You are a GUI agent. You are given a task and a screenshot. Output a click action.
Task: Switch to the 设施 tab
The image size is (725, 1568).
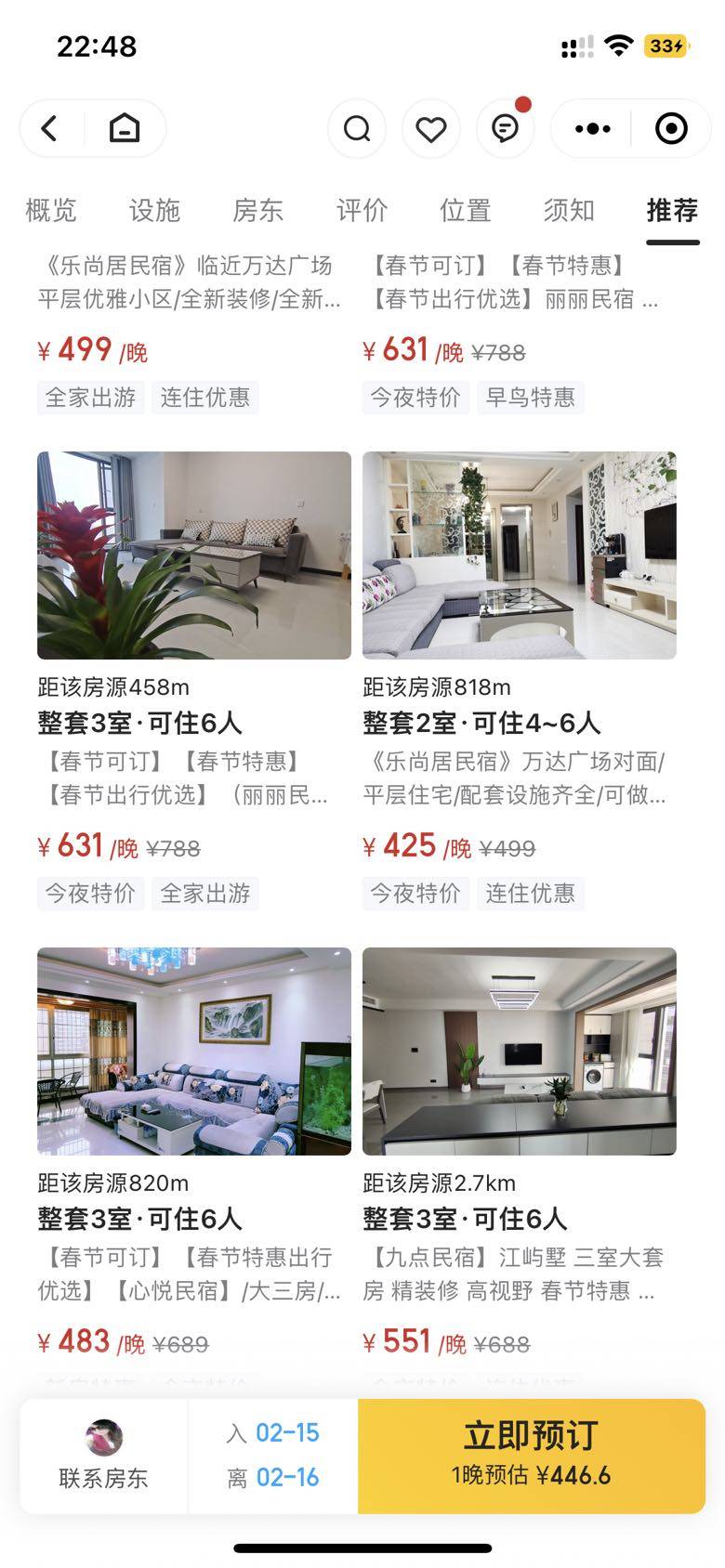(x=154, y=211)
